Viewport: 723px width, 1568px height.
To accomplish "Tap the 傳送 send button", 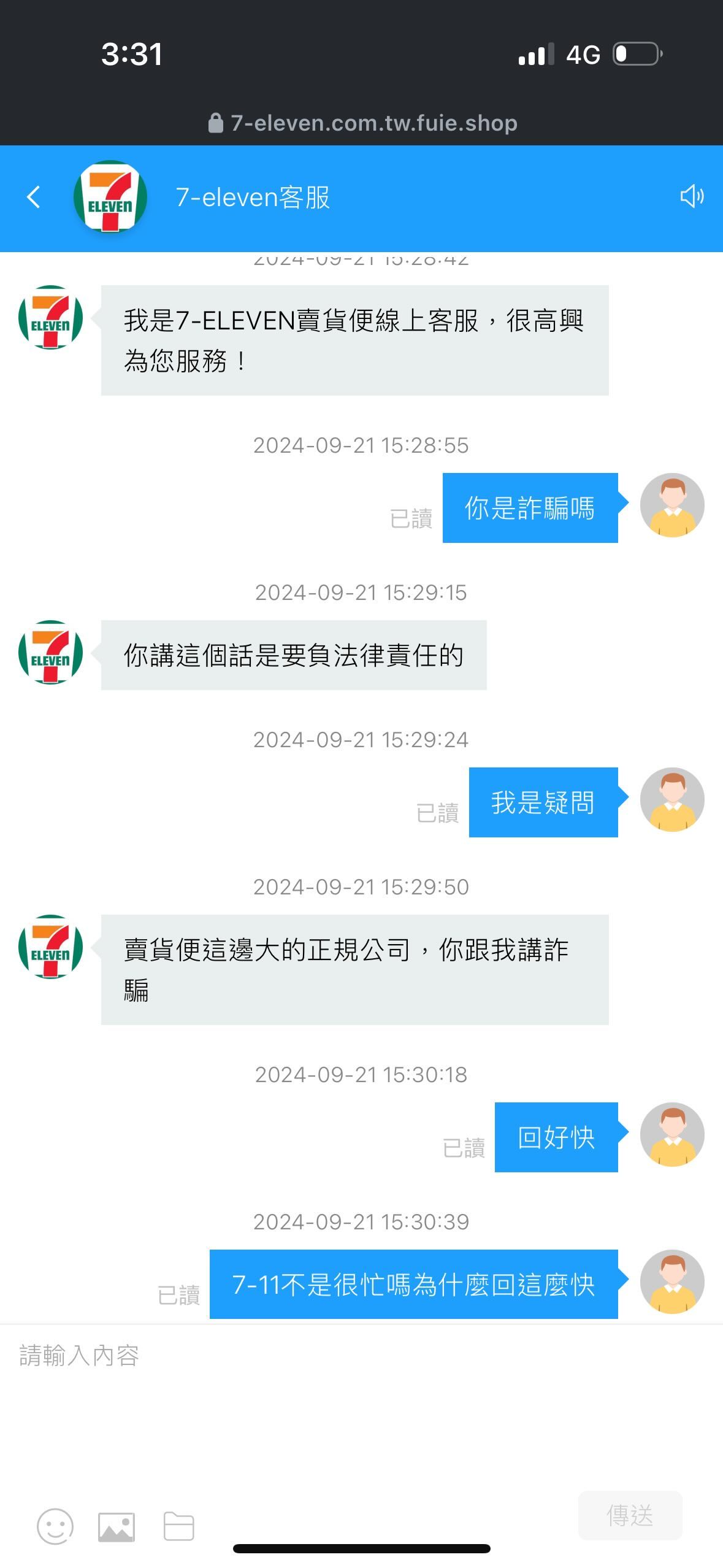I will (630, 1515).
